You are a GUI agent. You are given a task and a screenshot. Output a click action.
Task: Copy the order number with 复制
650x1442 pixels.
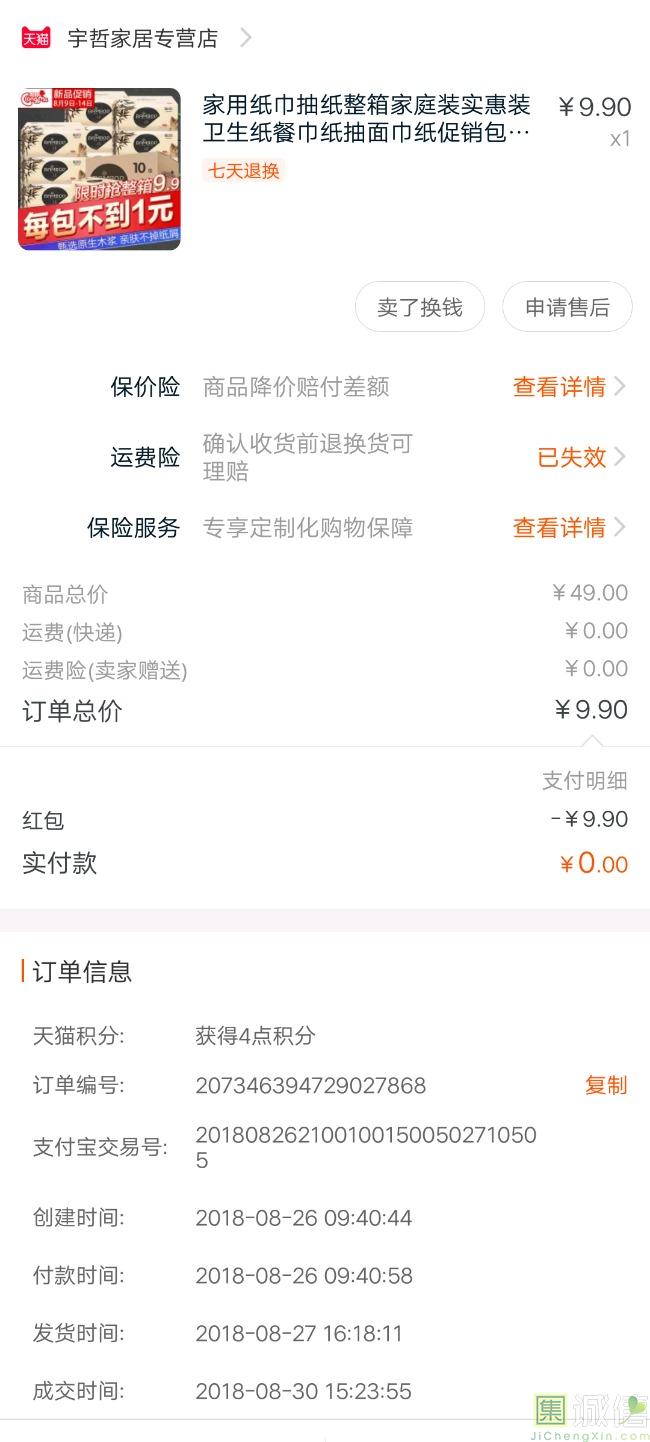click(x=605, y=1085)
